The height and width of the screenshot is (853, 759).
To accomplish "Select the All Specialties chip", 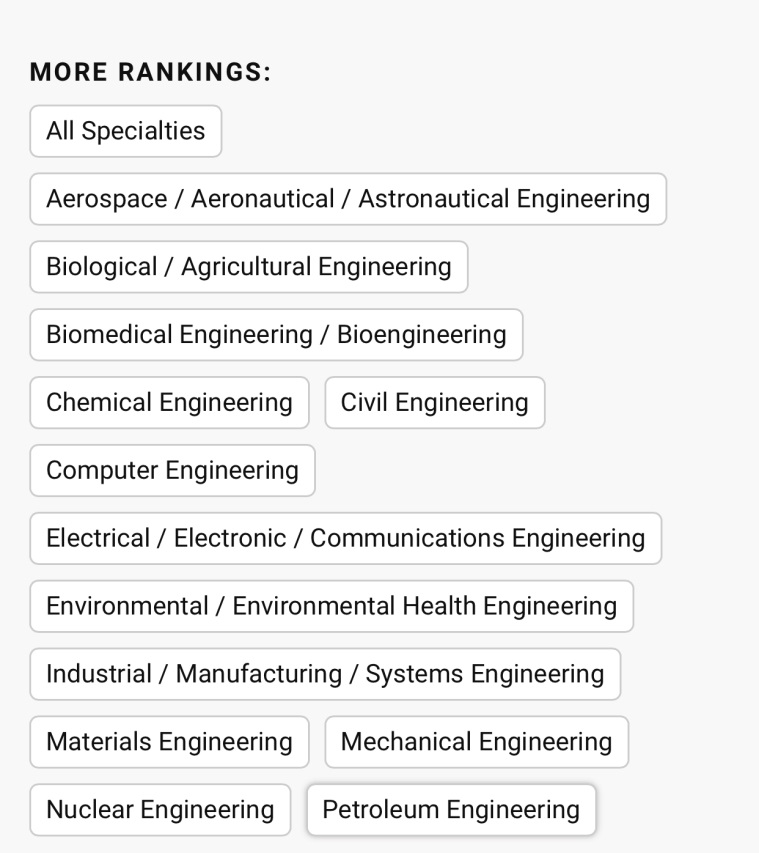I will [125, 131].
